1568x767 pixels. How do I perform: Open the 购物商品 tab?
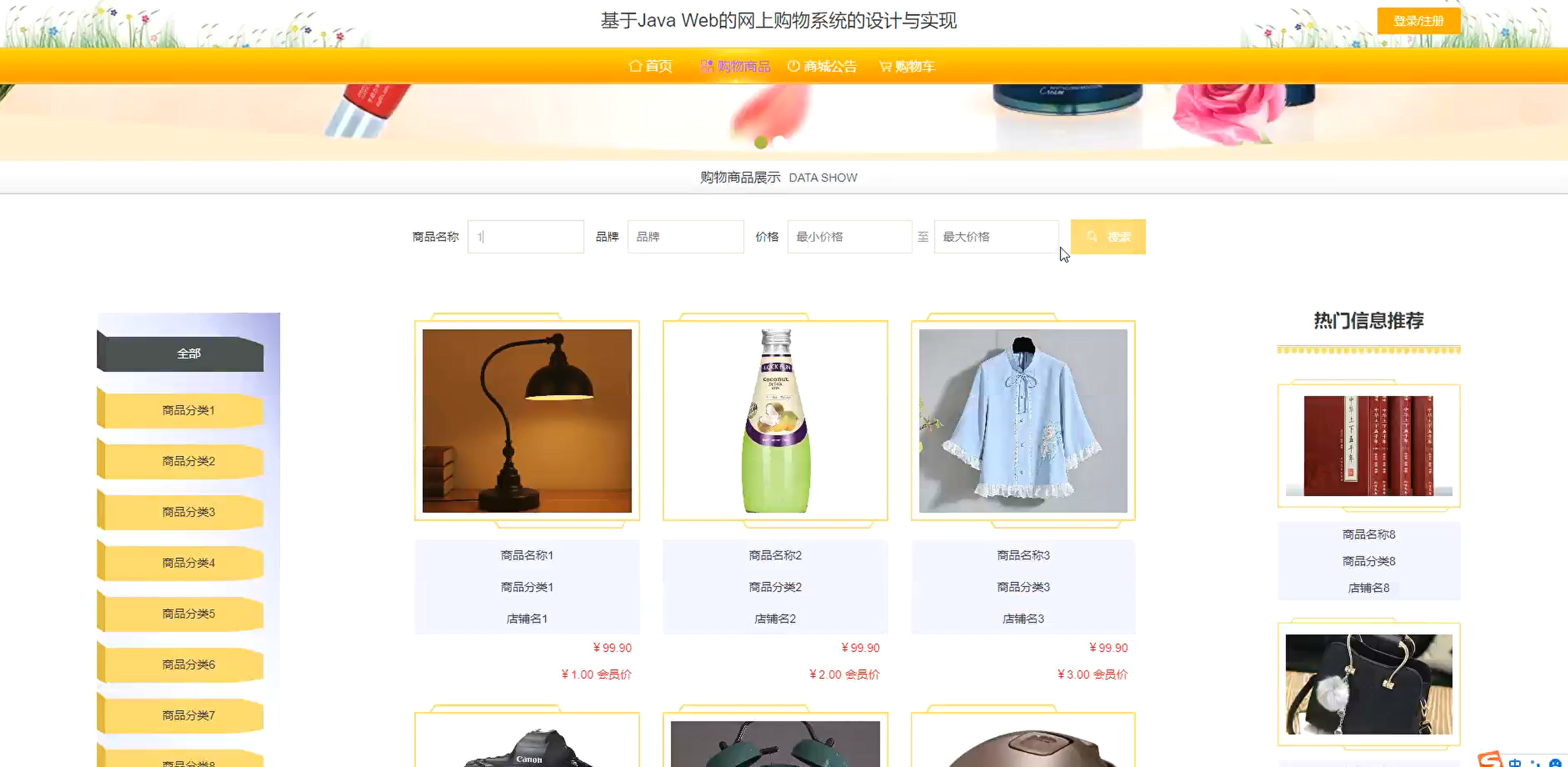[736, 66]
